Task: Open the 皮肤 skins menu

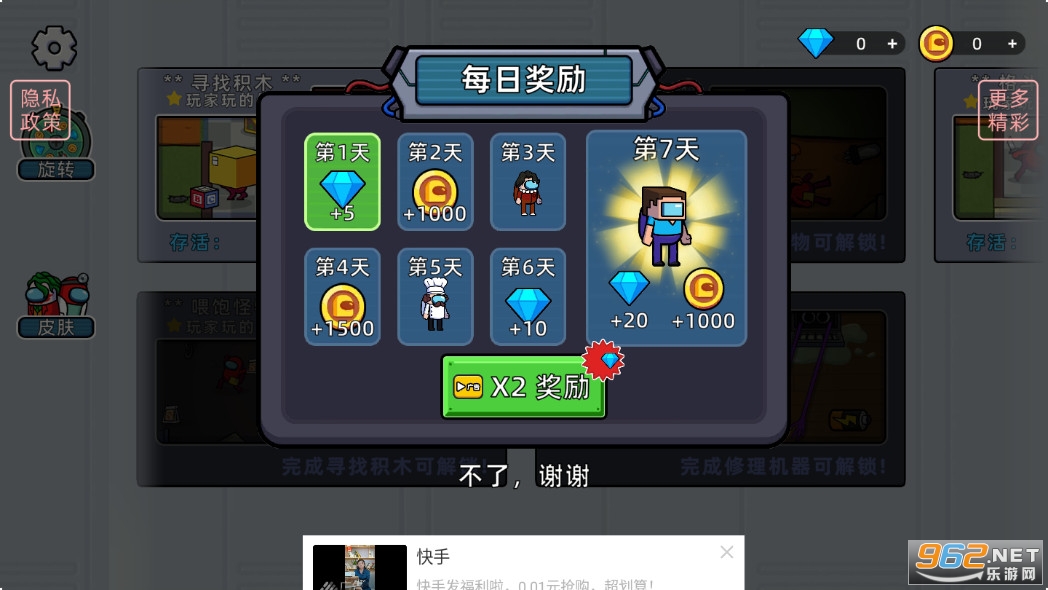Action: (x=56, y=326)
